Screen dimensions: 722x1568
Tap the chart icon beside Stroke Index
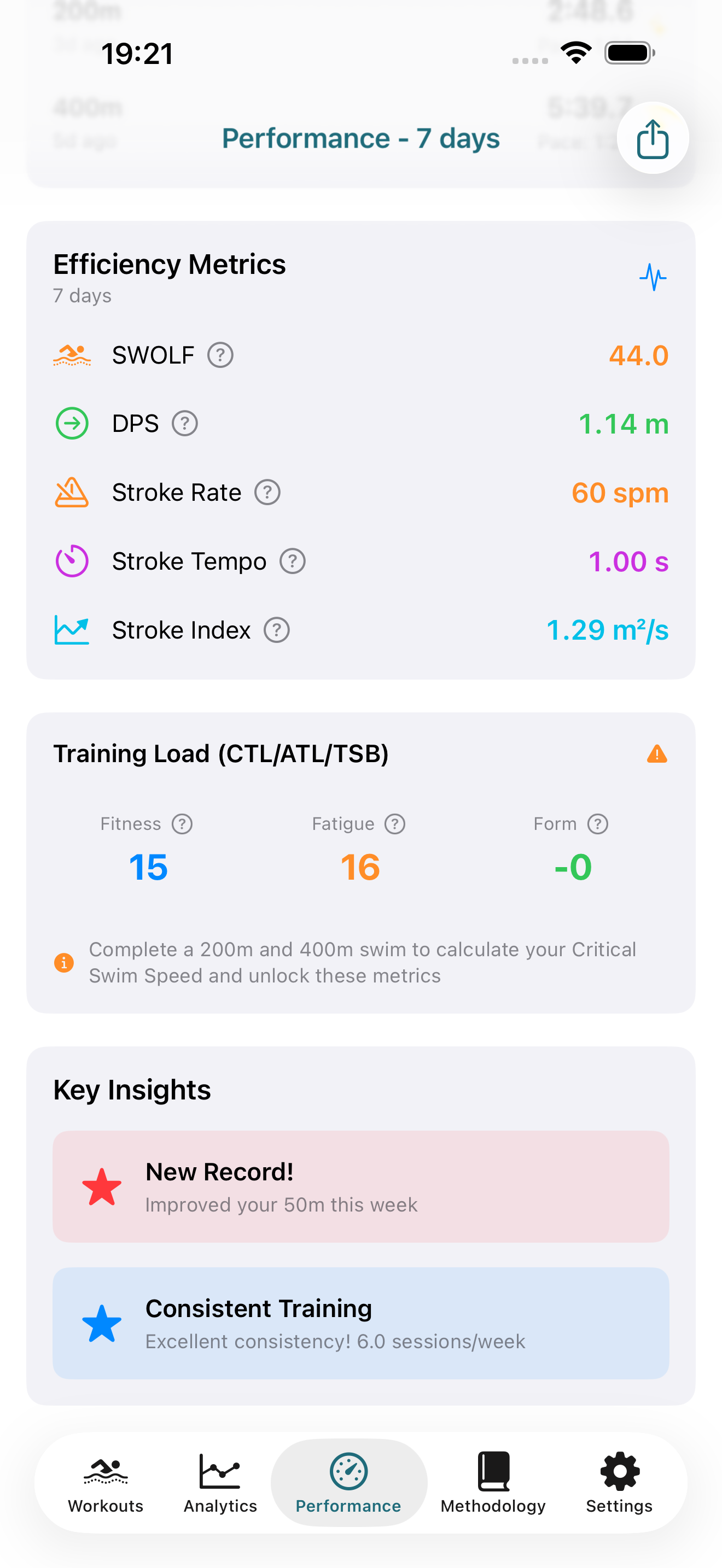(x=71, y=629)
